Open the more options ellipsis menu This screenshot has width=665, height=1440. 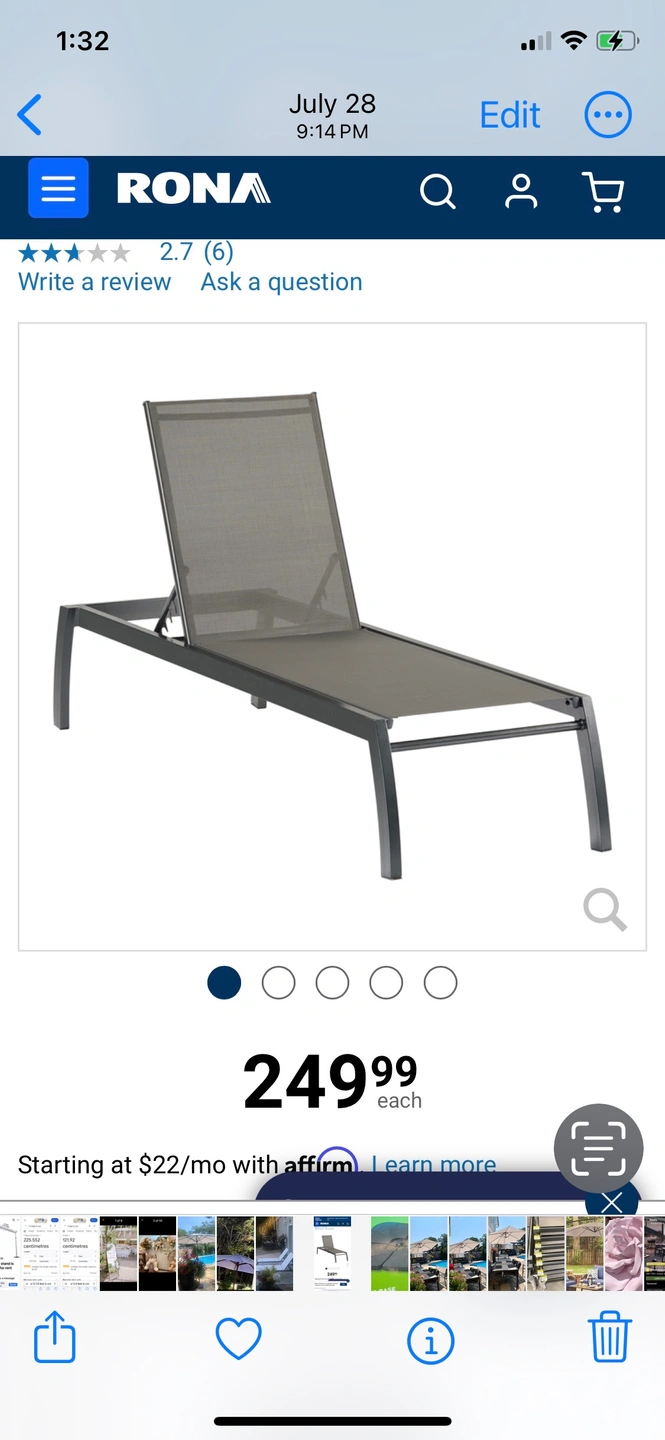[608, 115]
